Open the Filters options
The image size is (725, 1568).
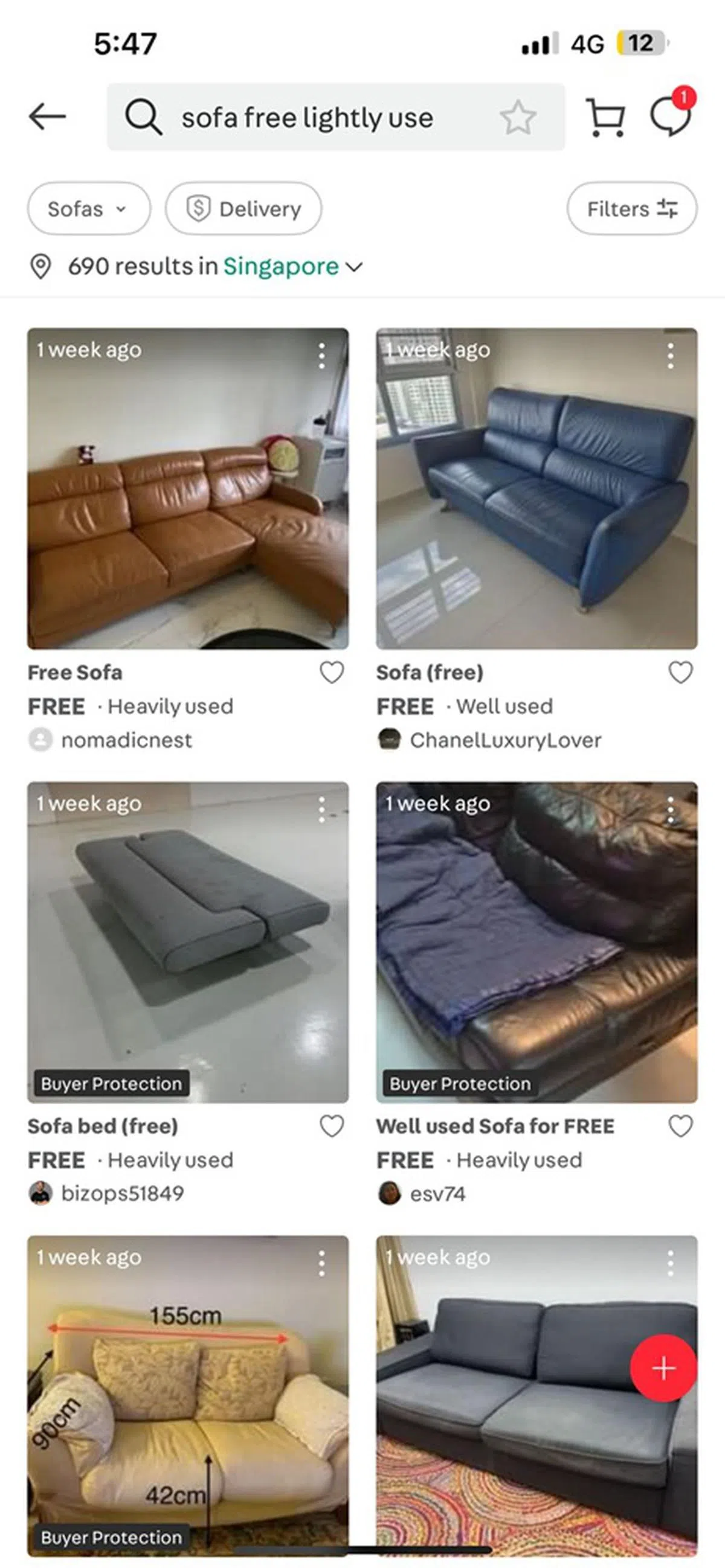[632, 209]
